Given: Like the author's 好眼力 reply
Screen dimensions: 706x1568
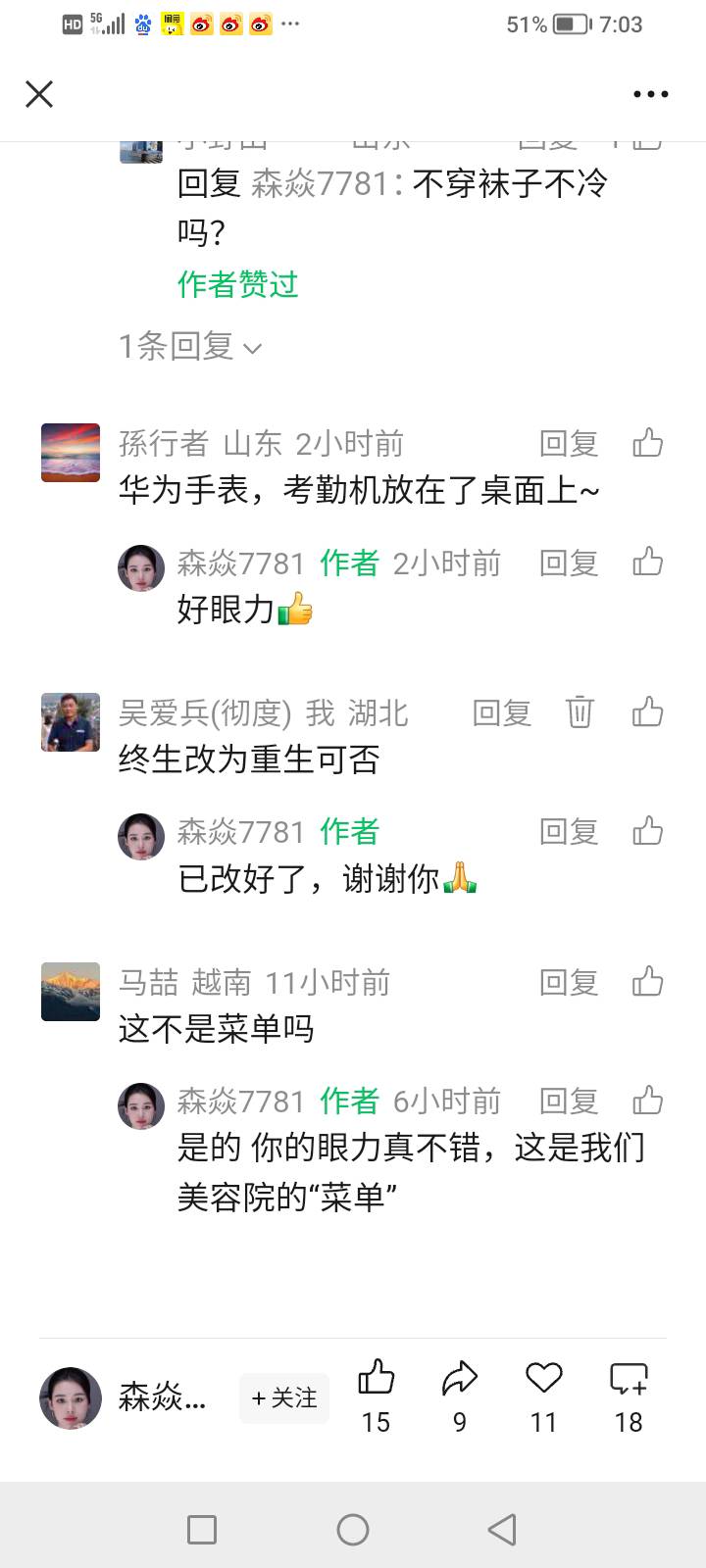Looking at the screenshot, I should [647, 563].
